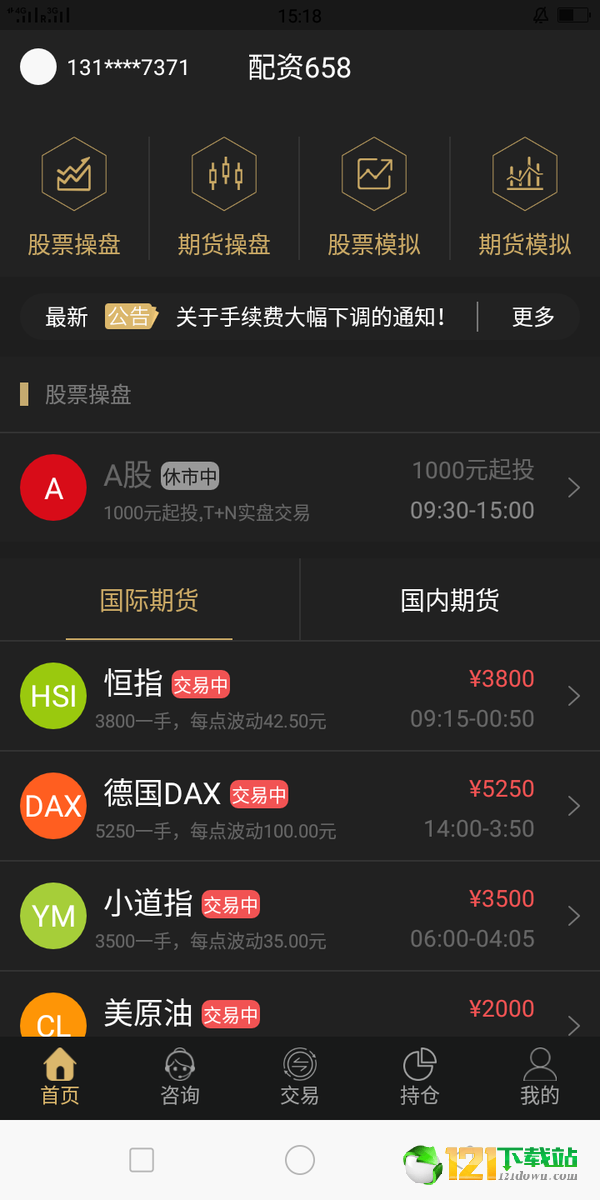Select the 国际期货 tab
This screenshot has height=1200, width=600.
click(149, 600)
